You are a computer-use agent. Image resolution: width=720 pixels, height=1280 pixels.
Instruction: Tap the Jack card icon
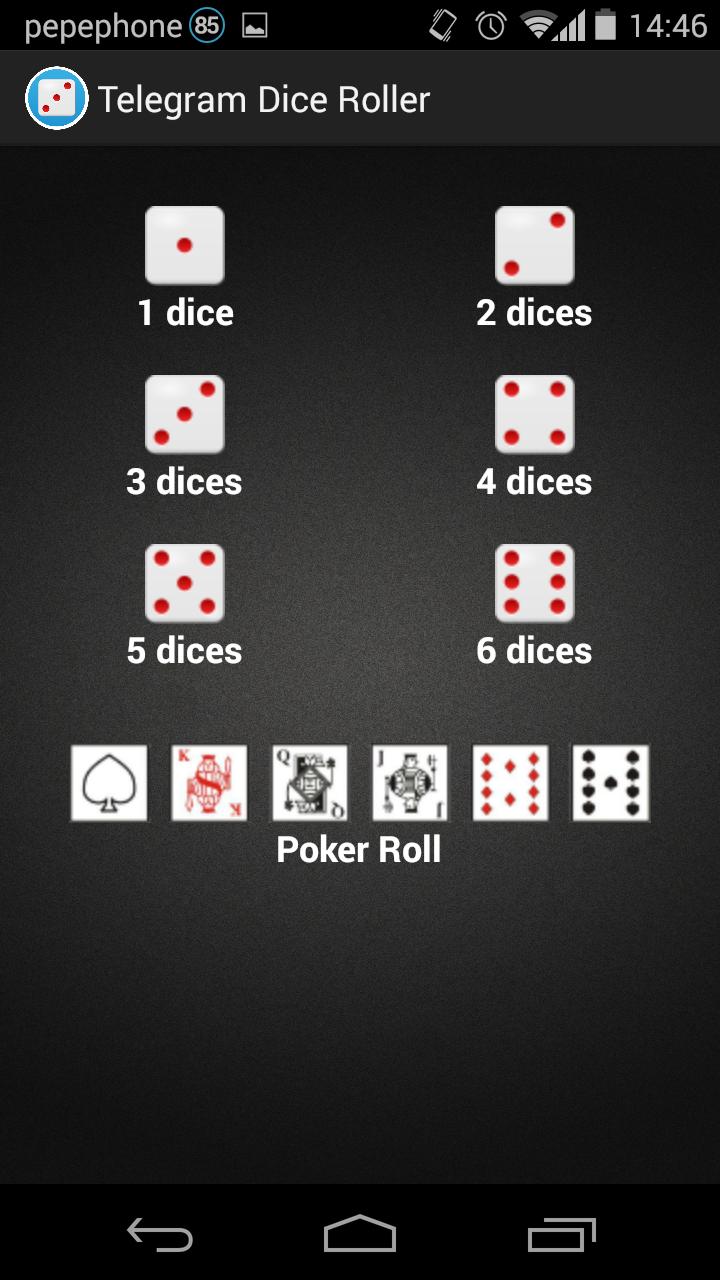coord(410,783)
